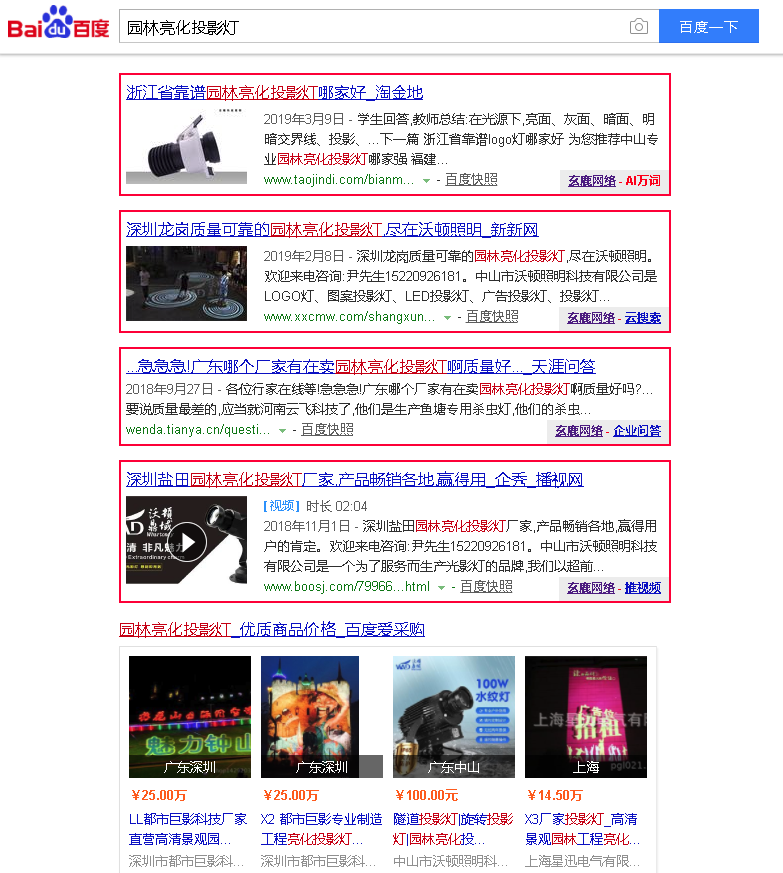Play the video thumbnail in 播视网 result
Image resolution: width=783 pixels, height=873 pixels.
pos(186,541)
